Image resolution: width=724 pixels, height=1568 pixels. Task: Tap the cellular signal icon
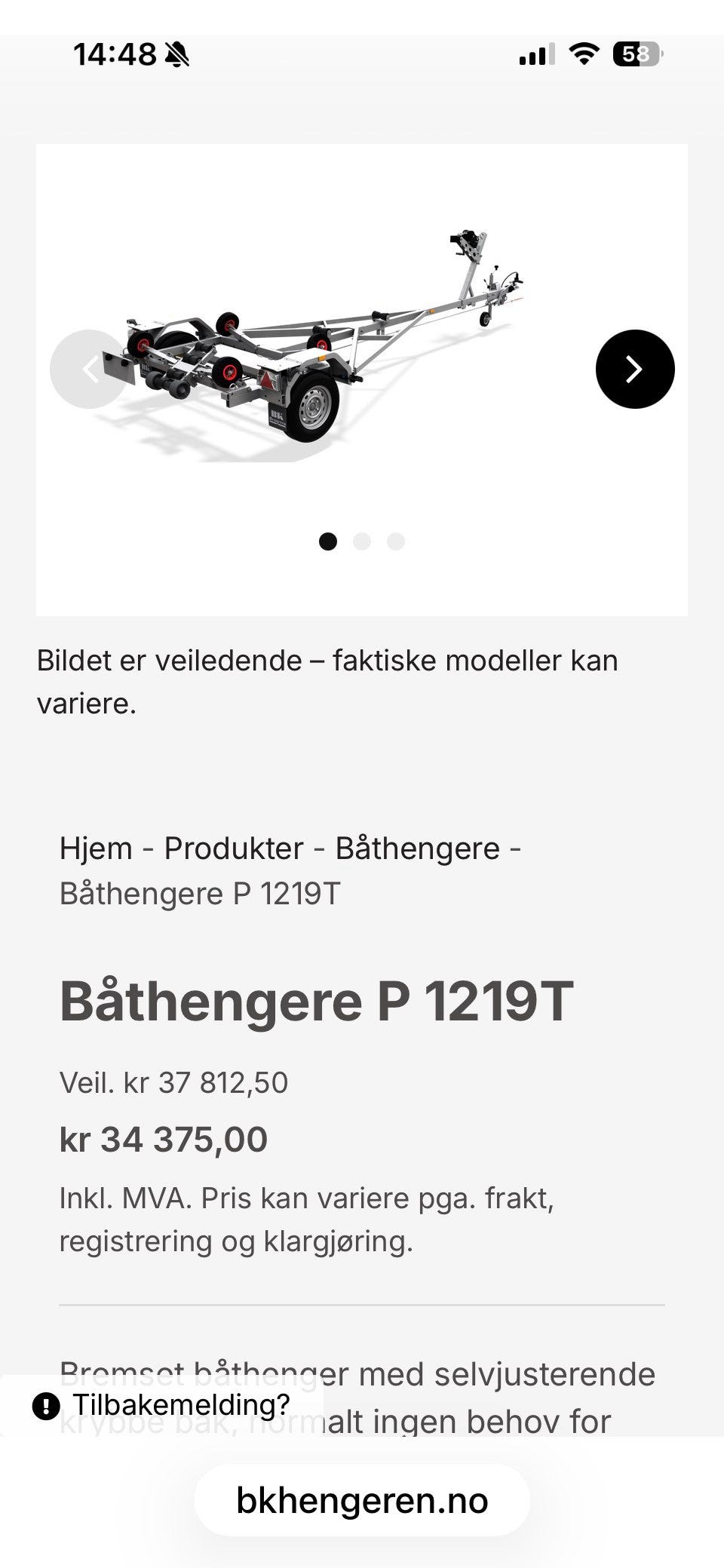[535, 55]
